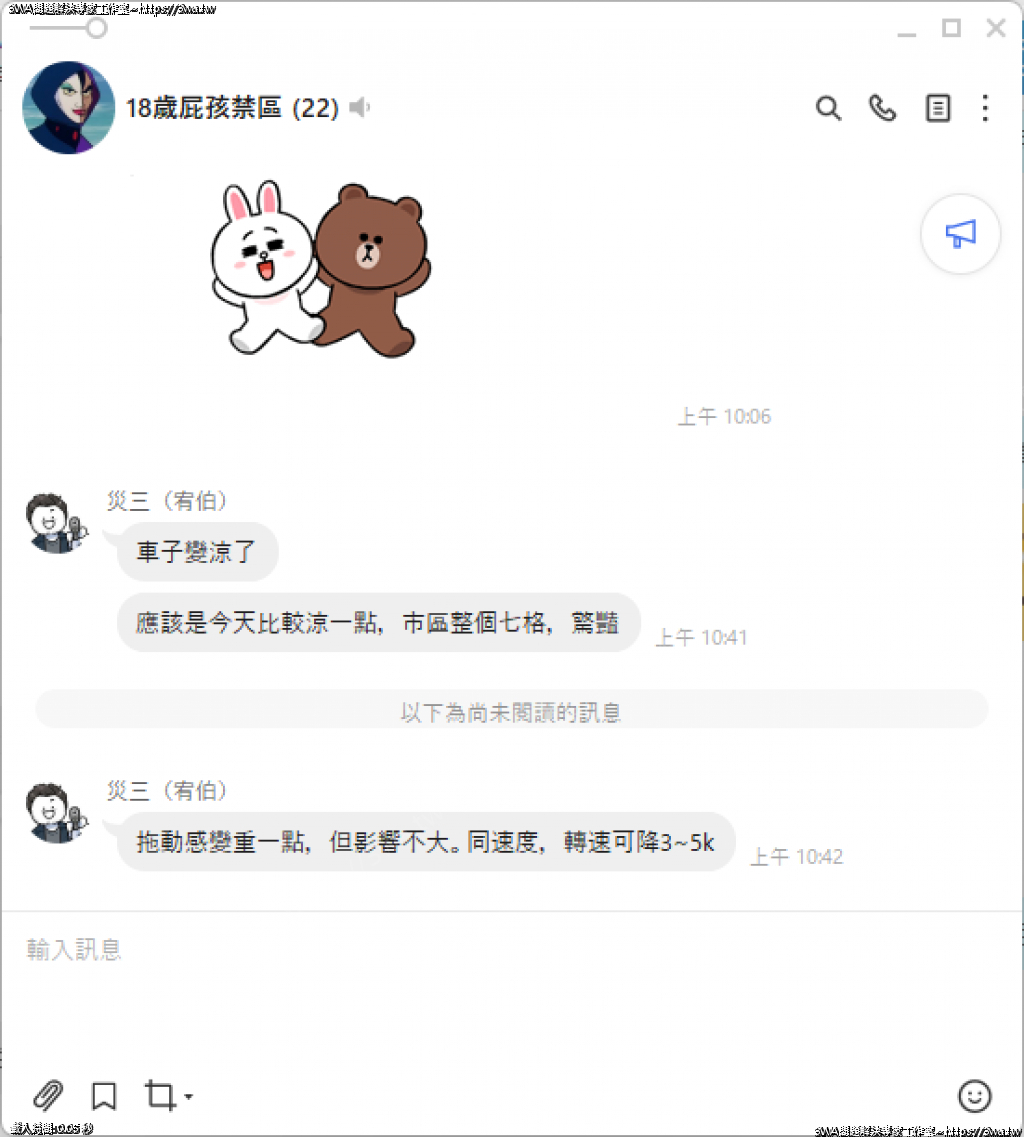1024x1137 pixels.
Task: Start a voice call with the group
Action: [882, 108]
